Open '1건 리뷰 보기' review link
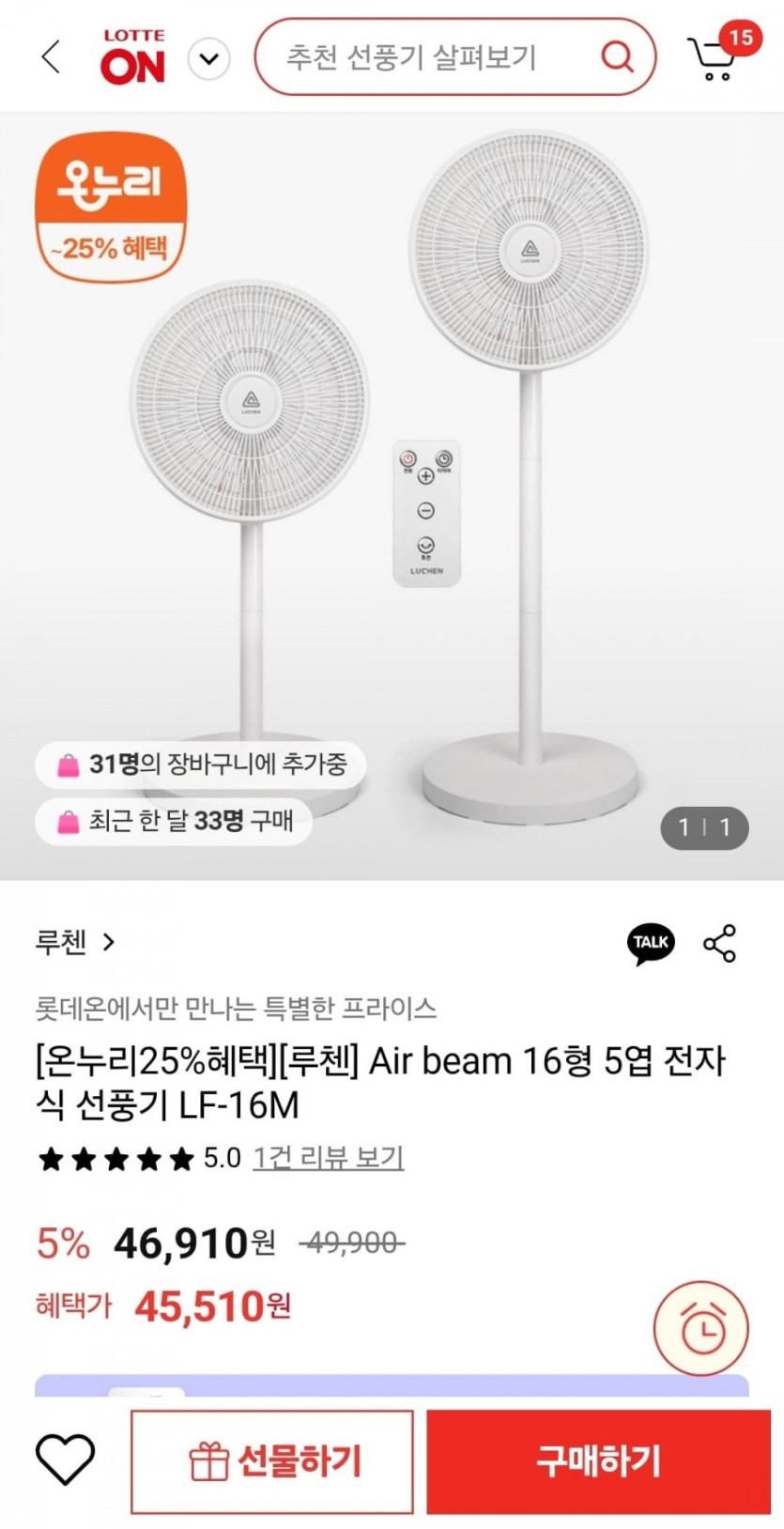Image resolution: width=784 pixels, height=1529 pixels. pyautogui.click(x=328, y=1158)
